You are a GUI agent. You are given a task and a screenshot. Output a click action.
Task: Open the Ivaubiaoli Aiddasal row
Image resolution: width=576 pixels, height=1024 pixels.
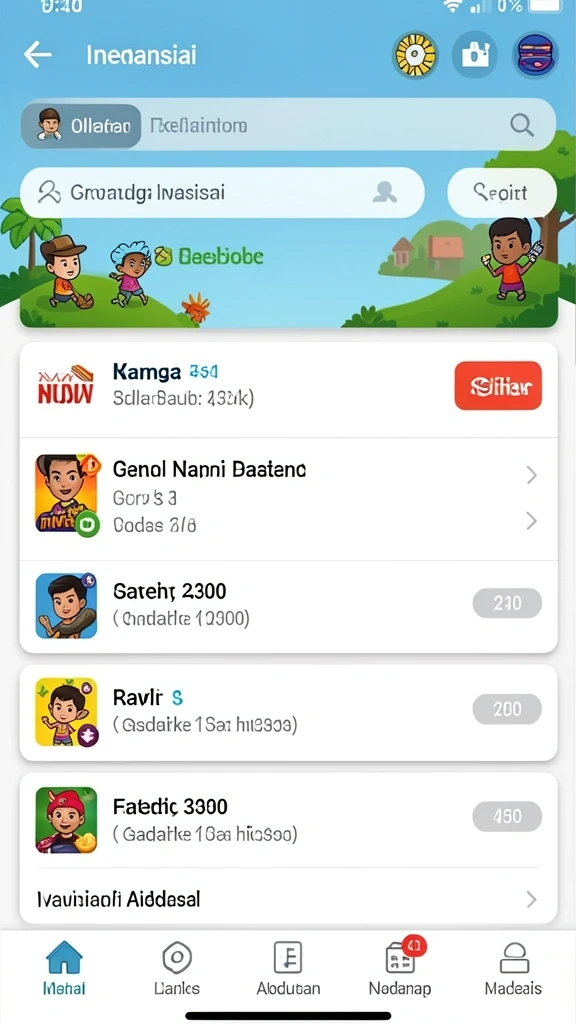[x=289, y=899]
